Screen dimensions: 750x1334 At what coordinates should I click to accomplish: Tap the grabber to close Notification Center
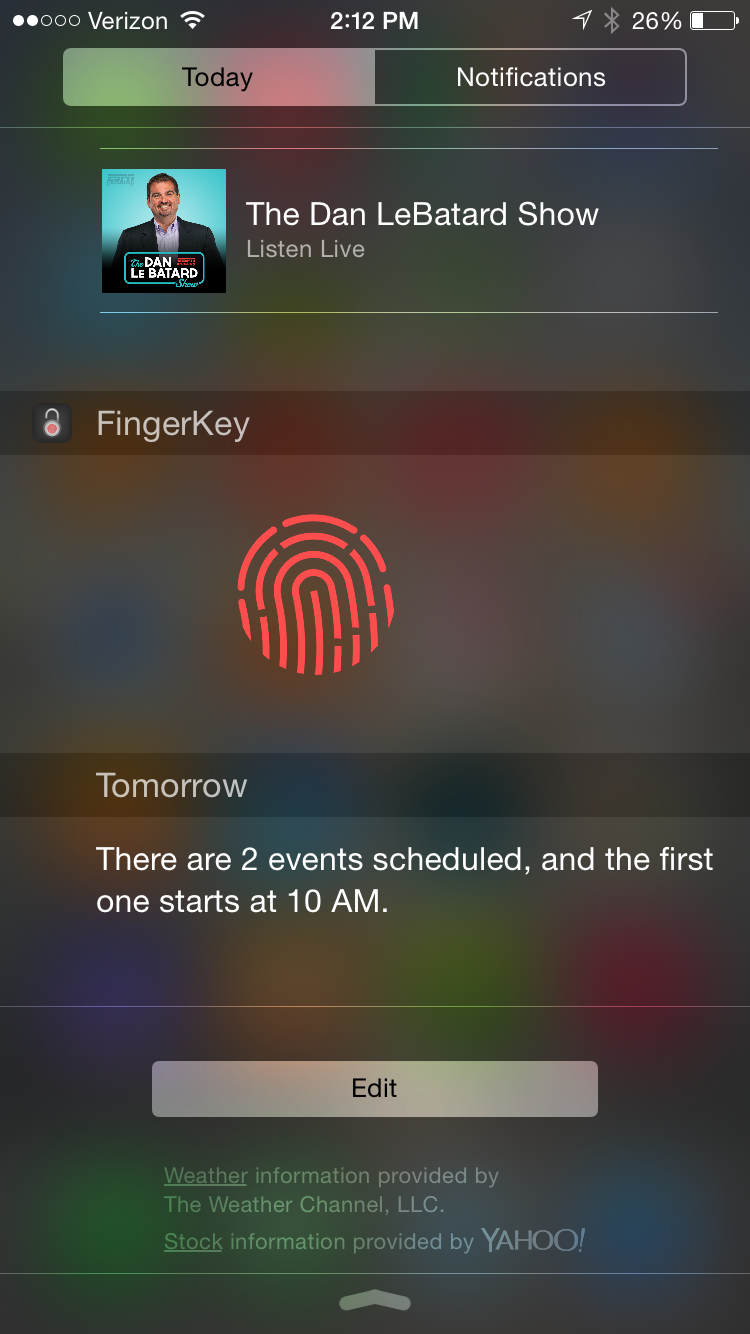pos(375,1301)
